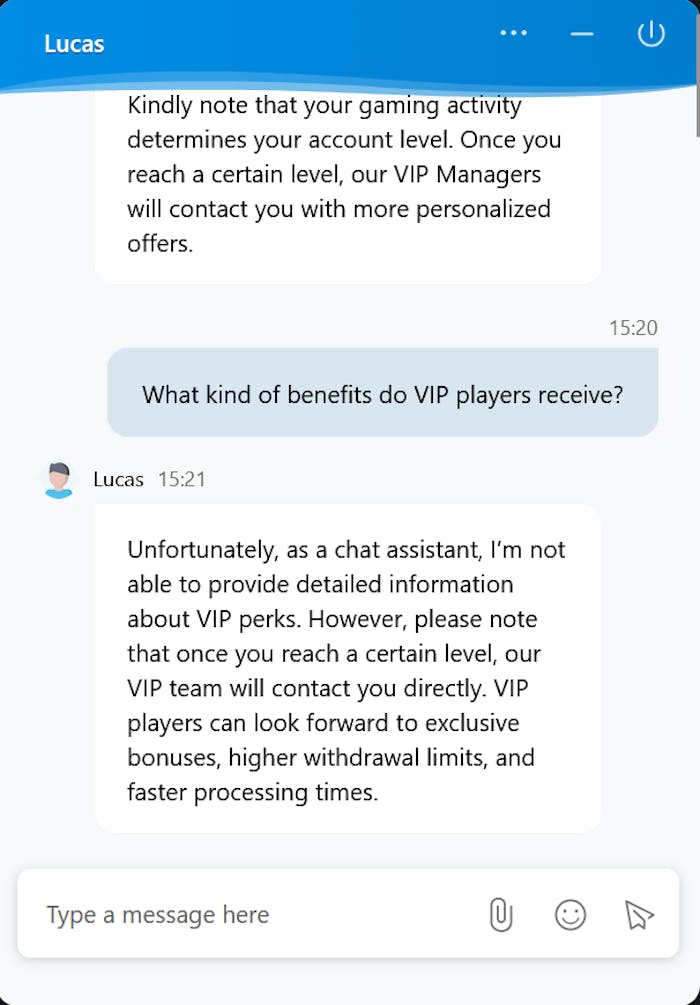Attach a file with the paperclip icon
This screenshot has width=700, height=1005.
pyautogui.click(x=501, y=914)
